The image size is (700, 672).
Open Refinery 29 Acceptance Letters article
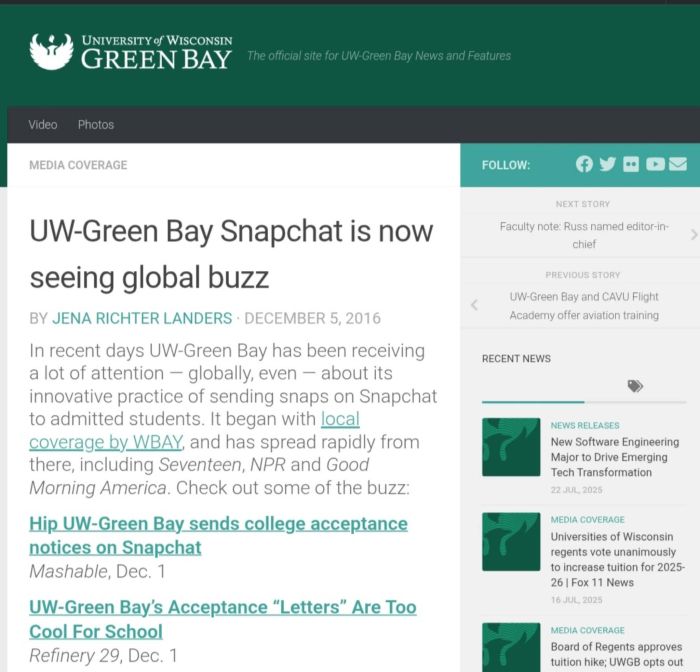point(222,619)
